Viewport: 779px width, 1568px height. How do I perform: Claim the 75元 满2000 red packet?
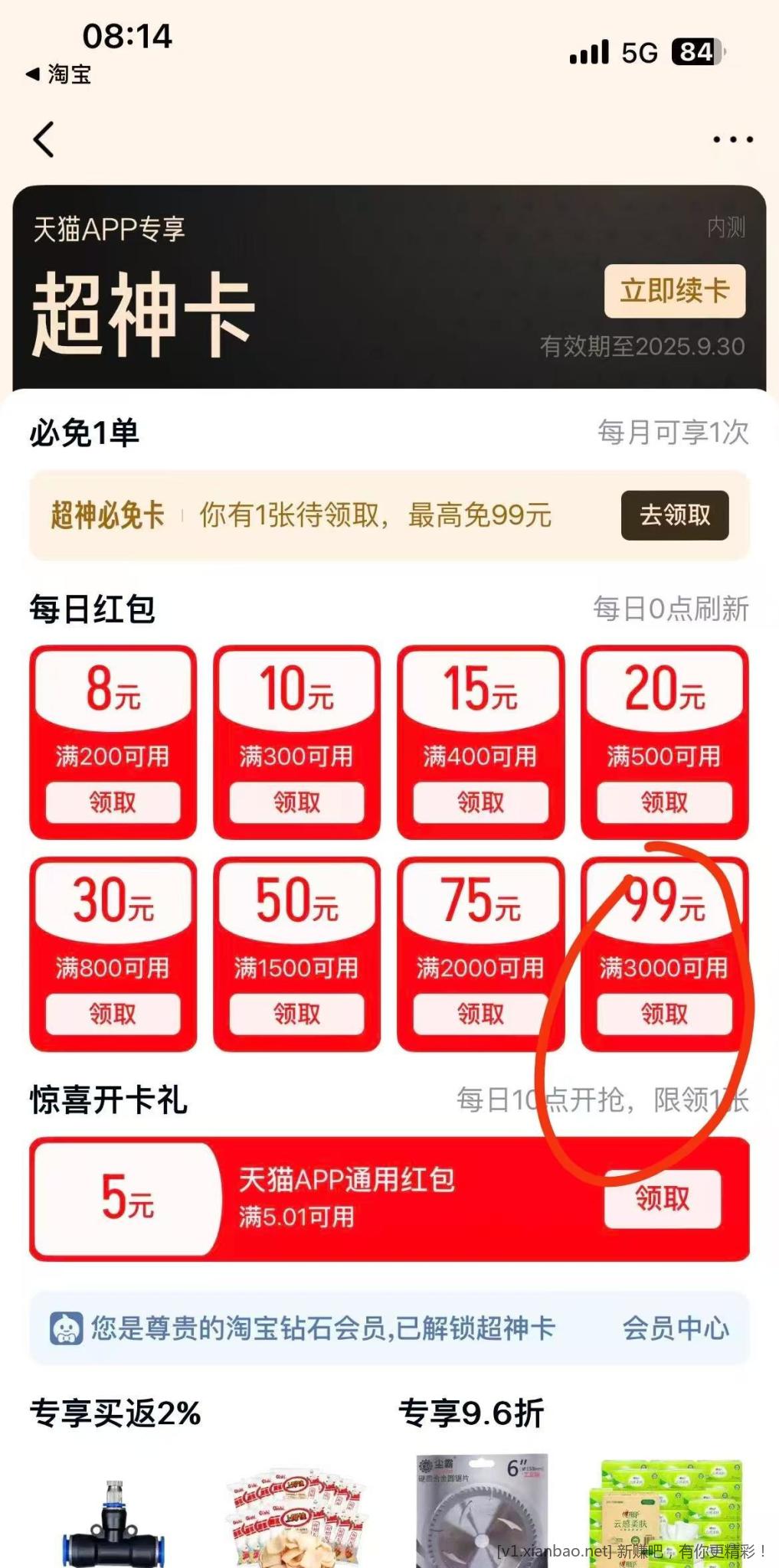(x=480, y=1014)
